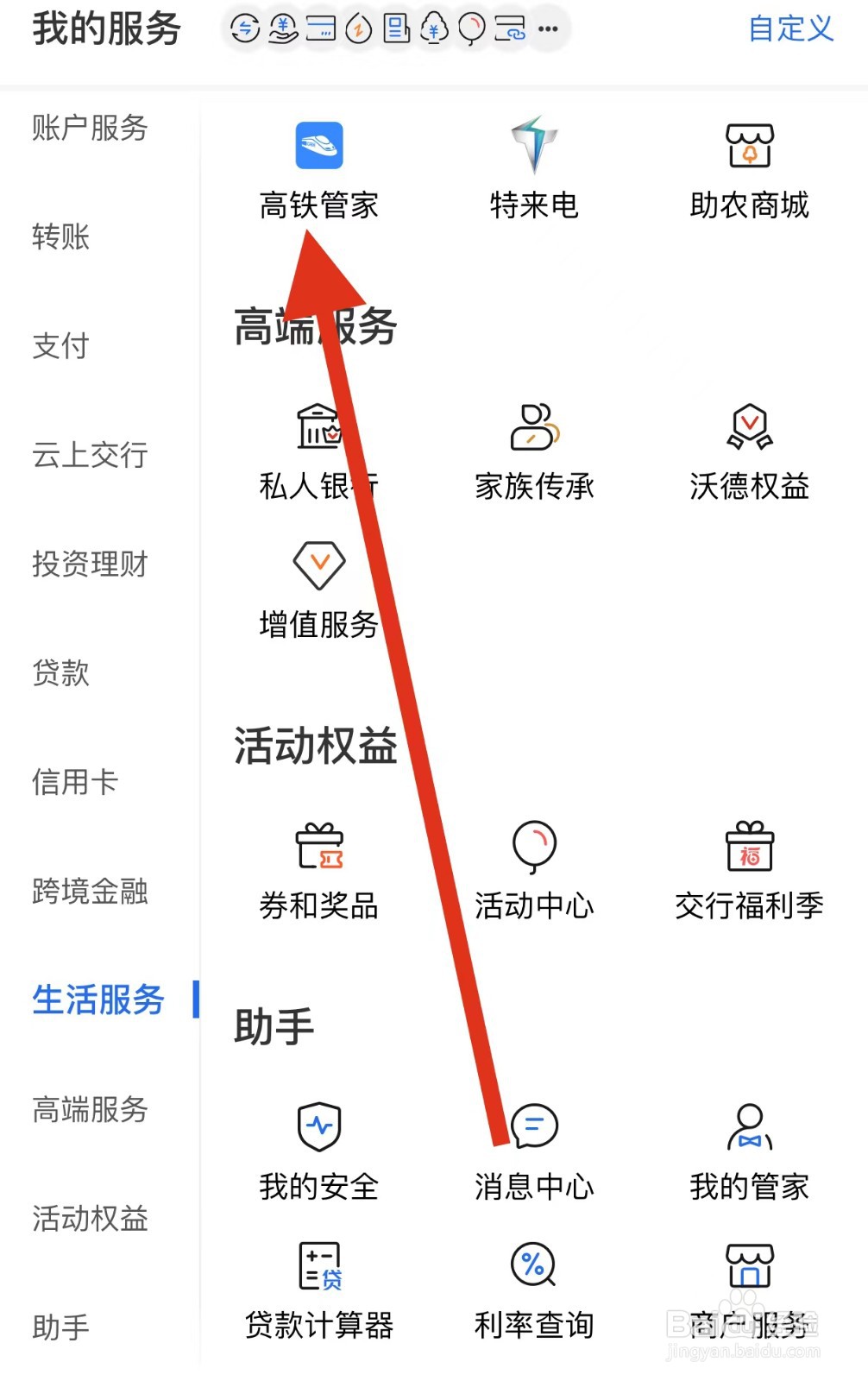Select the 家族传承 family legacy service
The width and height of the screenshot is (868, 1381).
[x=533, y=449]
